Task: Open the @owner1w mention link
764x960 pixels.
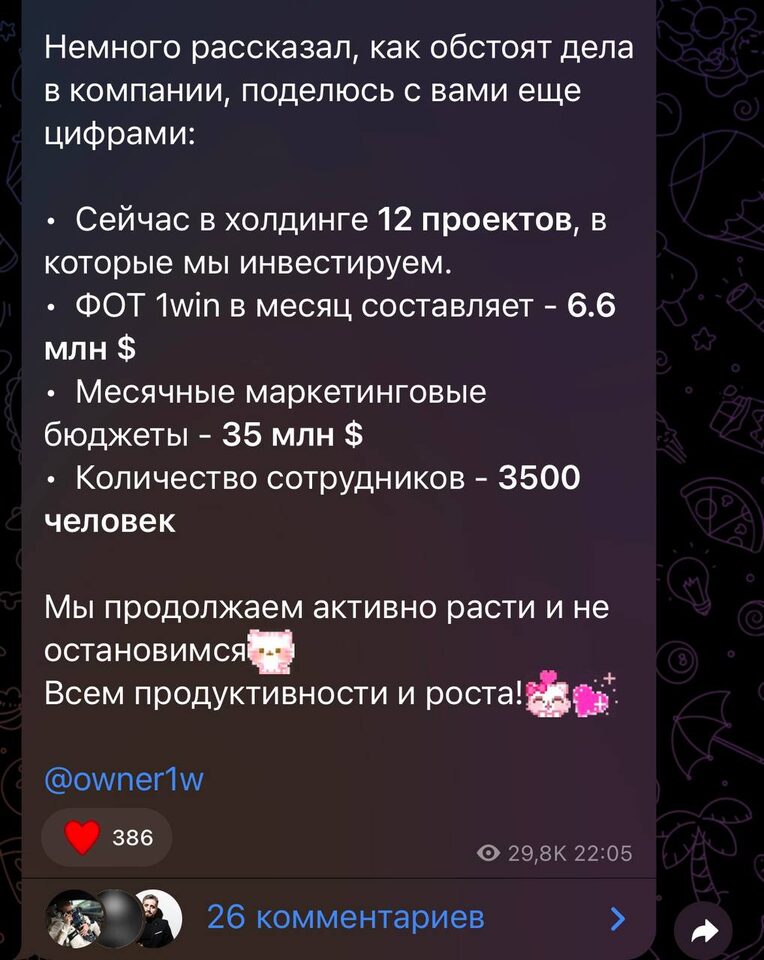Action: (124, 779)
